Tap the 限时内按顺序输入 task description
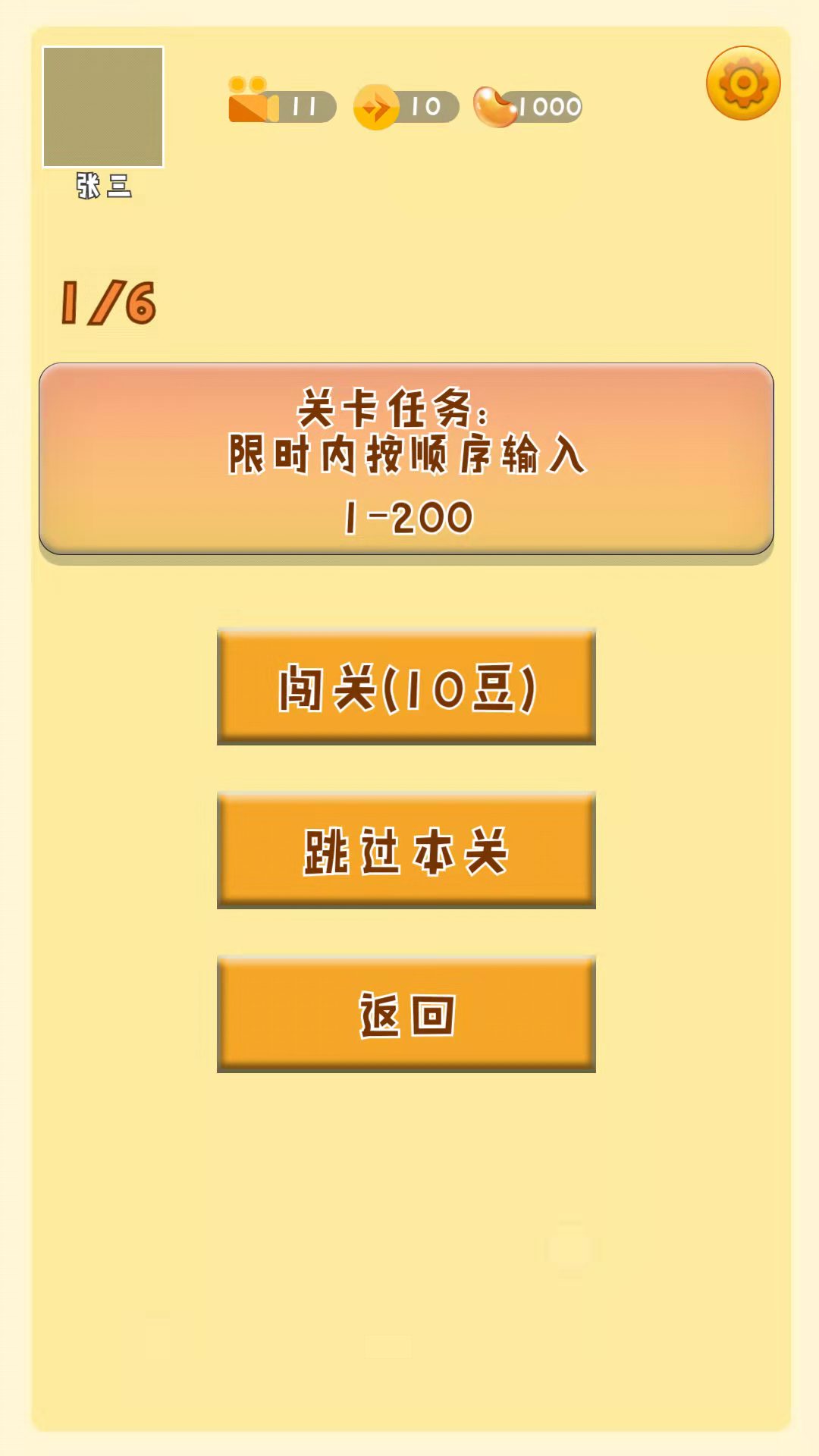819x1456 pixels. point(408,457)
